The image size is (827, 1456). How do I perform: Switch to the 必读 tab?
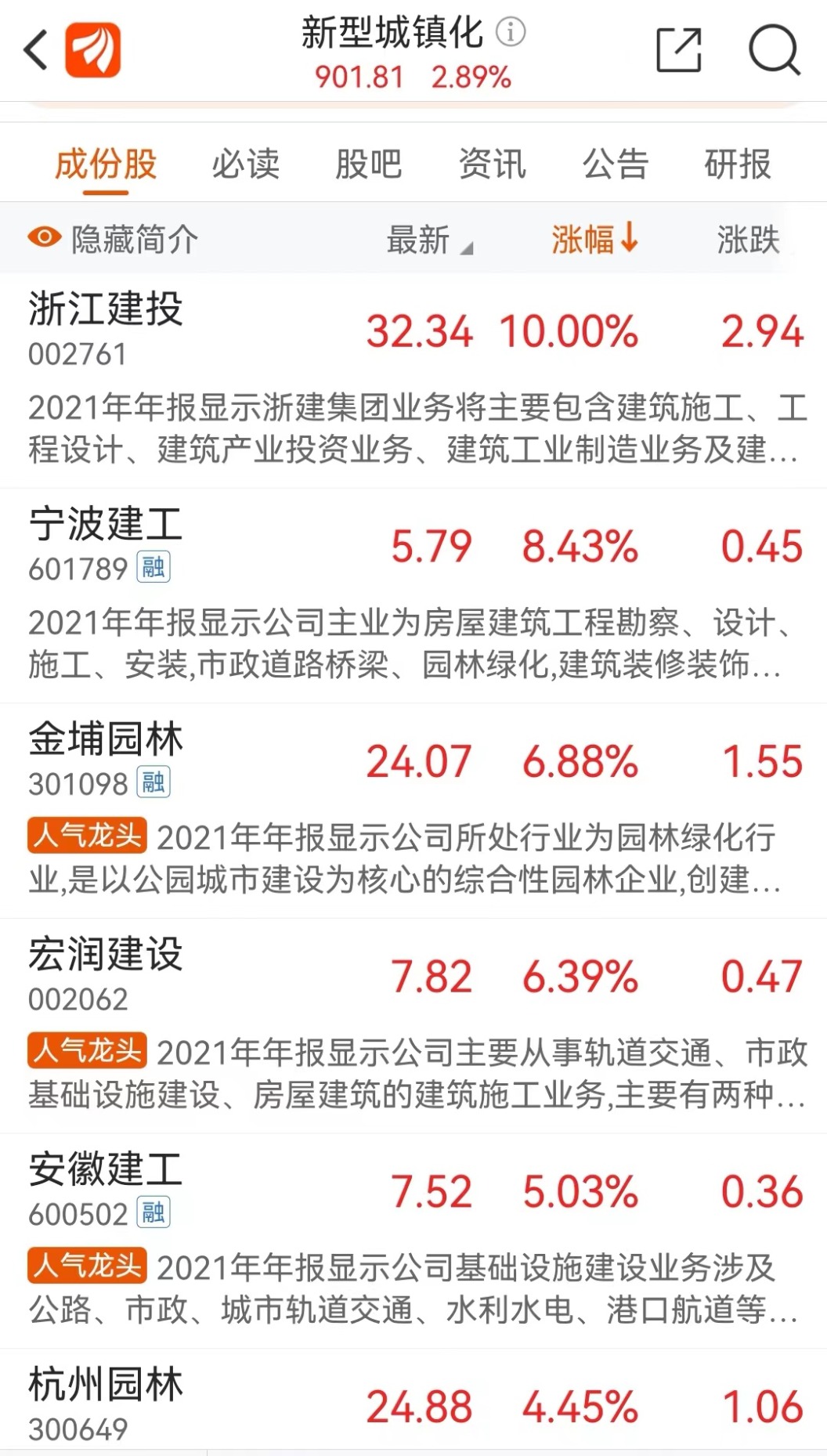pos(246,164)
